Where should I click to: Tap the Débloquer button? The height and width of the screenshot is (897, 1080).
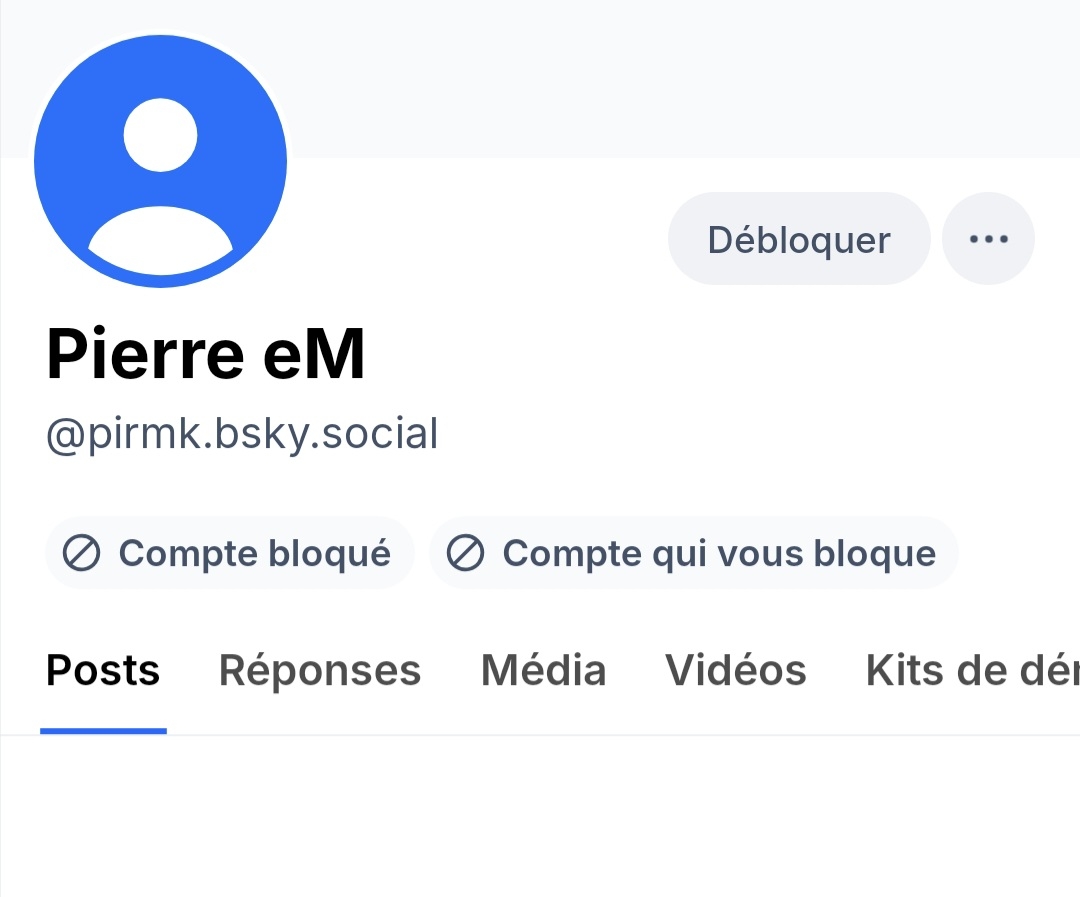click(798, 240)
